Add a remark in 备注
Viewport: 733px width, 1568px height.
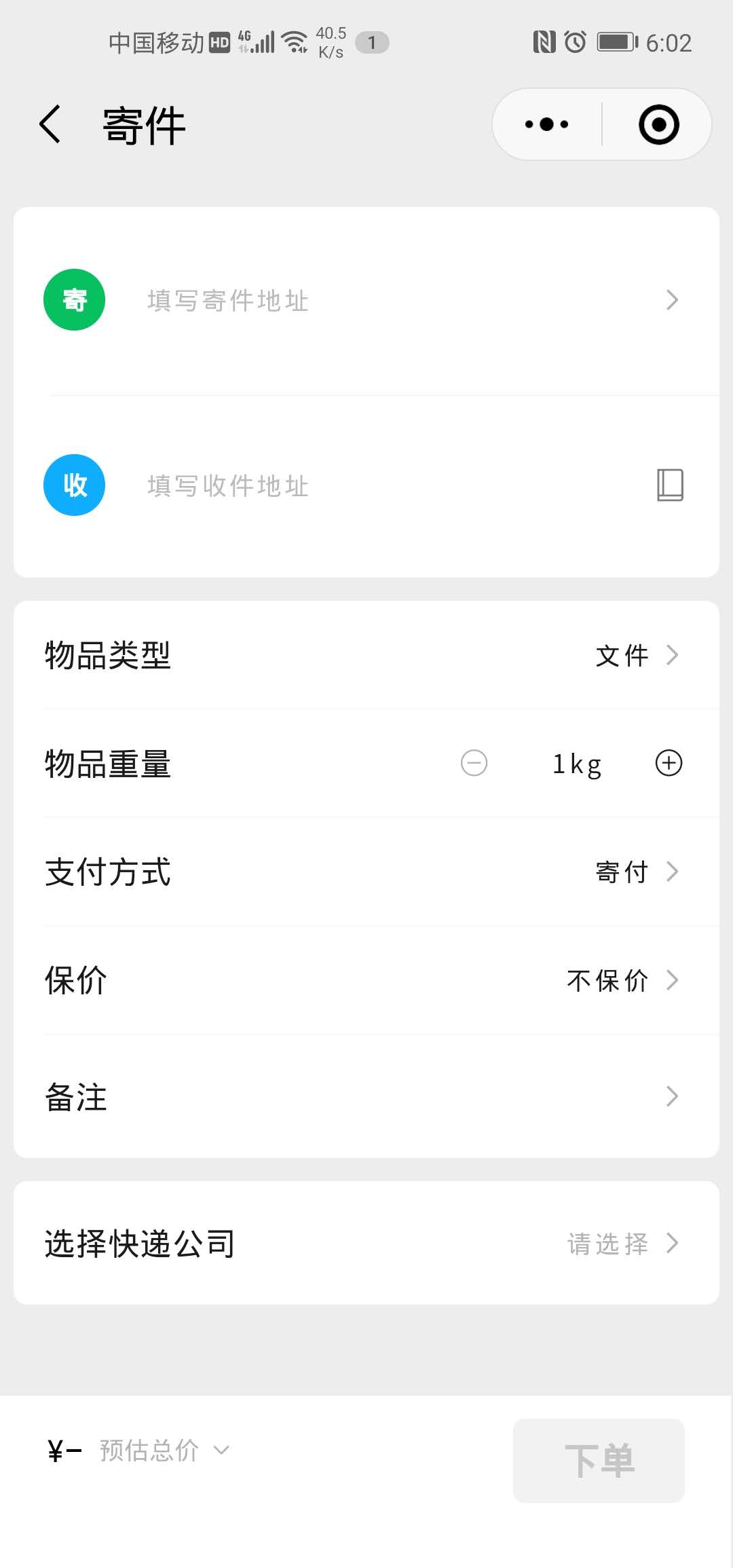(366, 1096)
